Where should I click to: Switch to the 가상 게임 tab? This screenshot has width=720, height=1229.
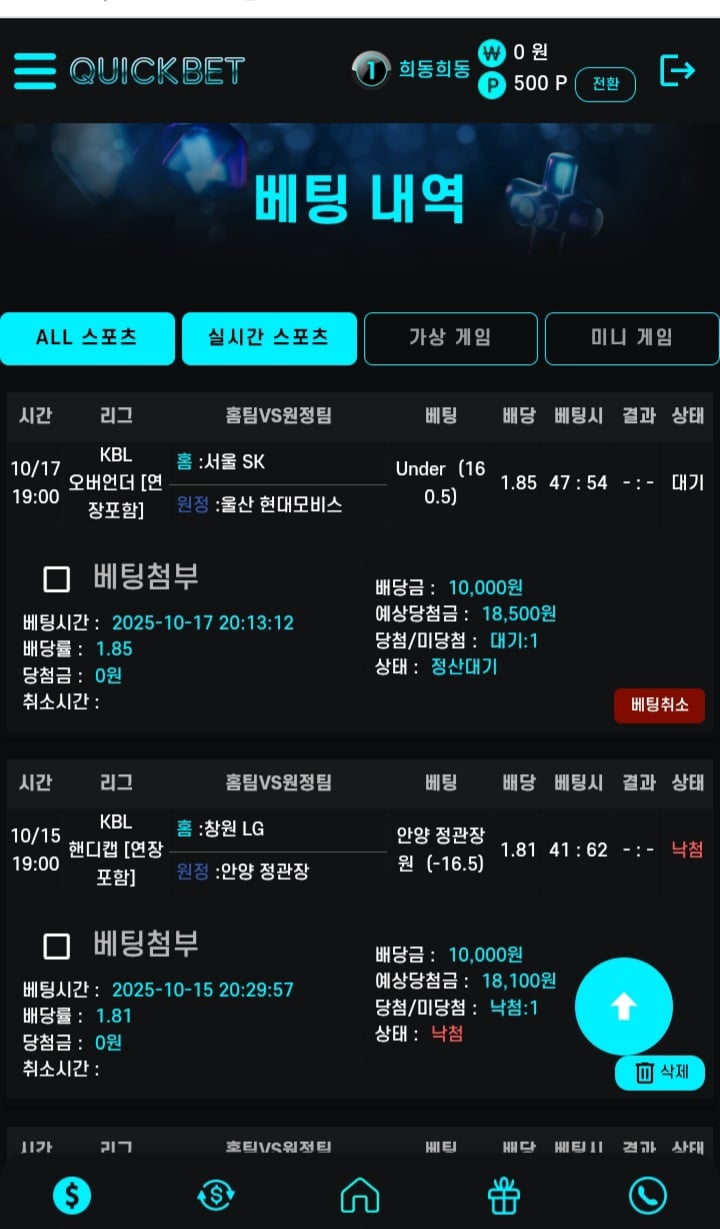[x=450, y=338]
